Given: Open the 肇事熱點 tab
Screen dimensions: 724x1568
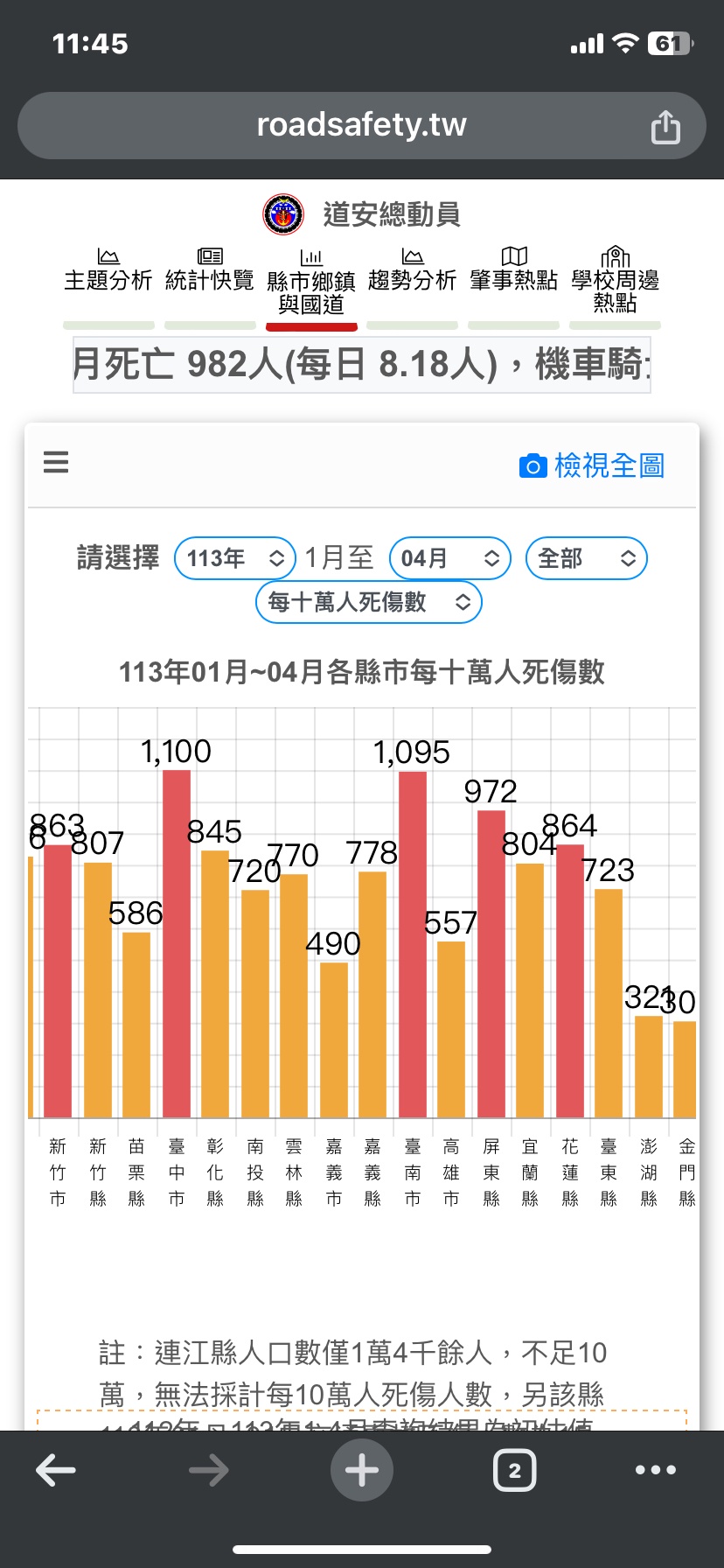Looking at the screenshot, I should (x=513, y=270).
